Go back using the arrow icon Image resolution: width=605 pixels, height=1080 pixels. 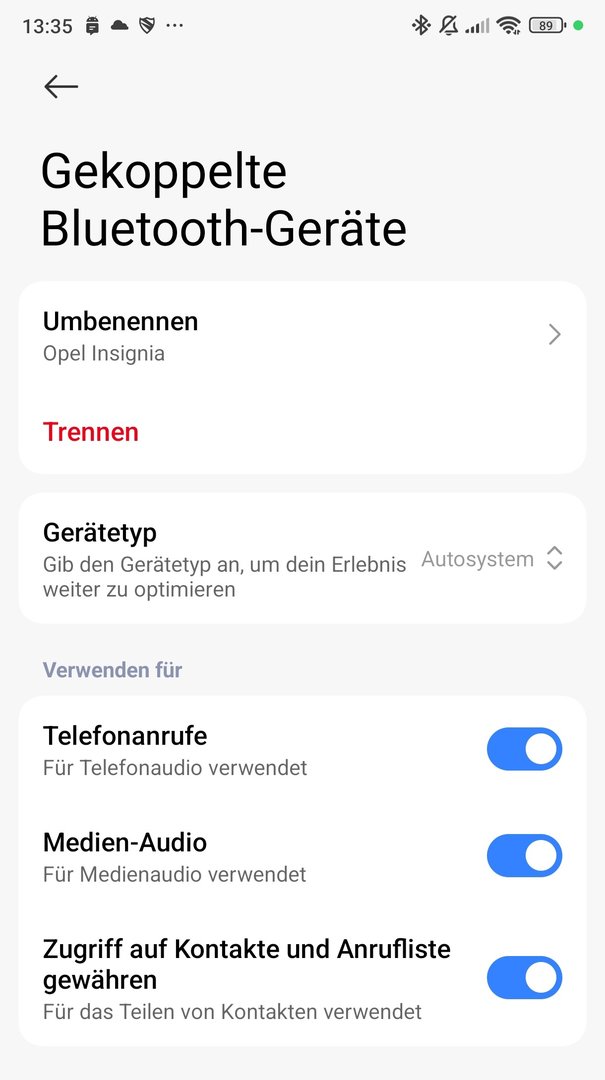pyautogui.click(x=61, y=87)
